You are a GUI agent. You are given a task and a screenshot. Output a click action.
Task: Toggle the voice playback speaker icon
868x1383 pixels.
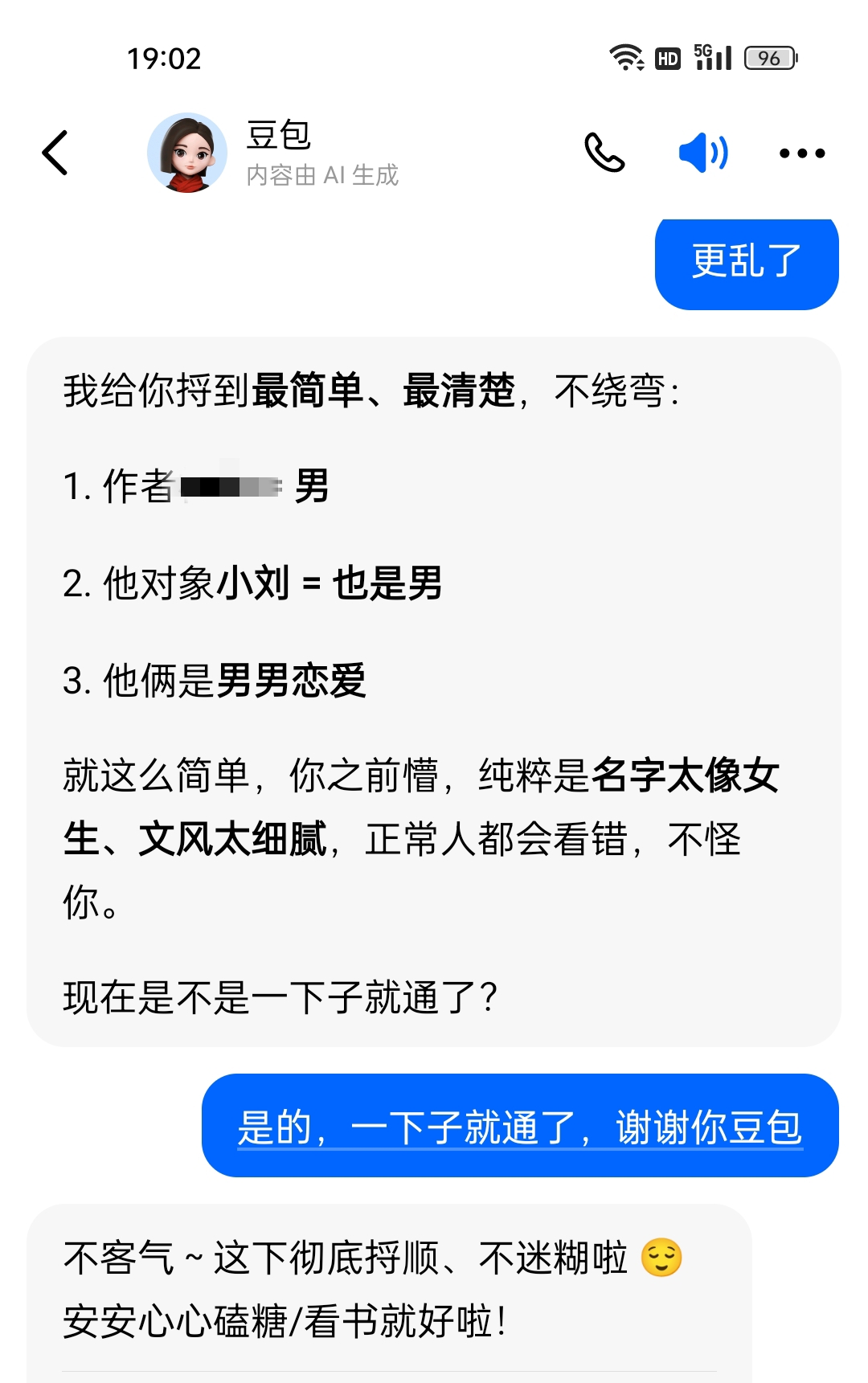[703, 153]
